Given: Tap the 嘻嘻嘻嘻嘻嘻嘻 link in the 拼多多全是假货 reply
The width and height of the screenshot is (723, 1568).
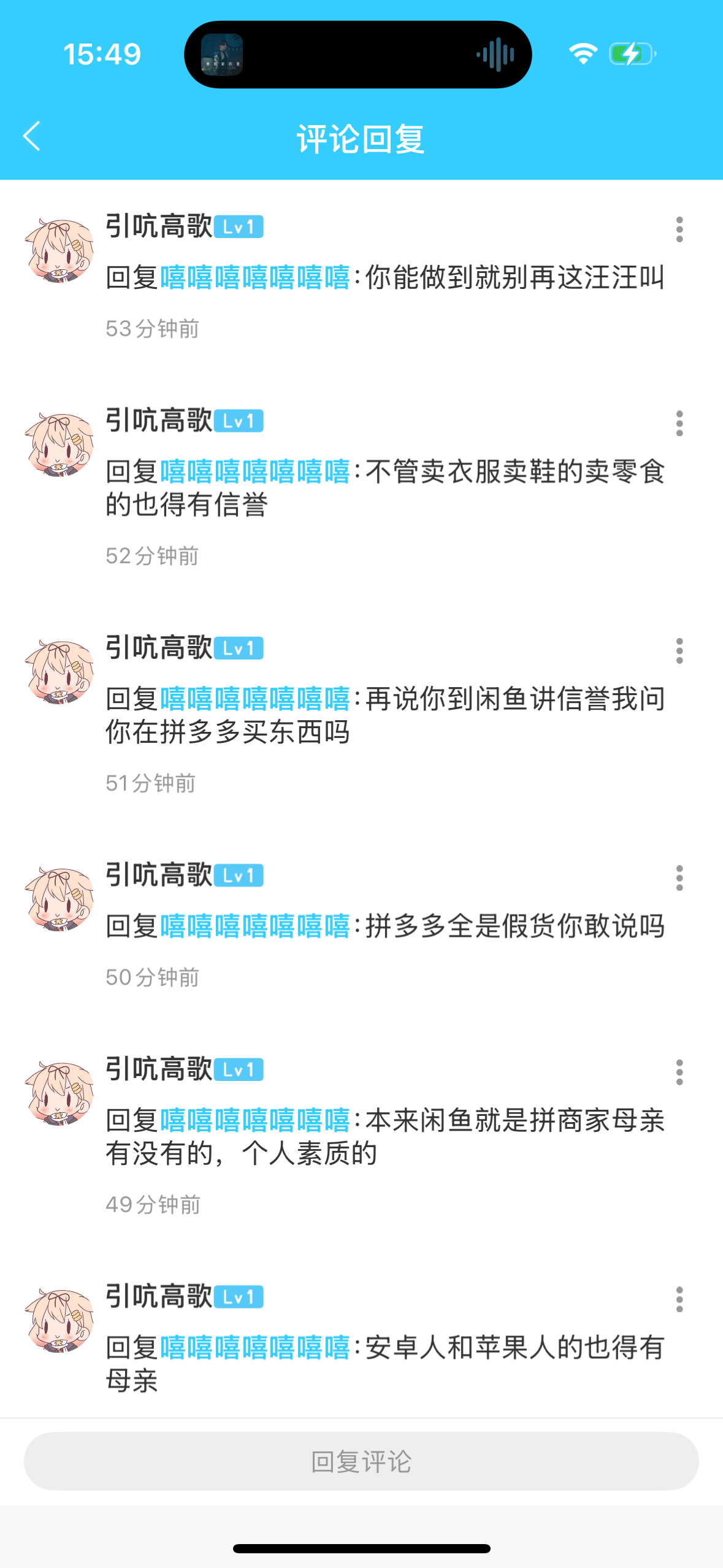Looking at the screenshot, I should [x=254, y=926].
